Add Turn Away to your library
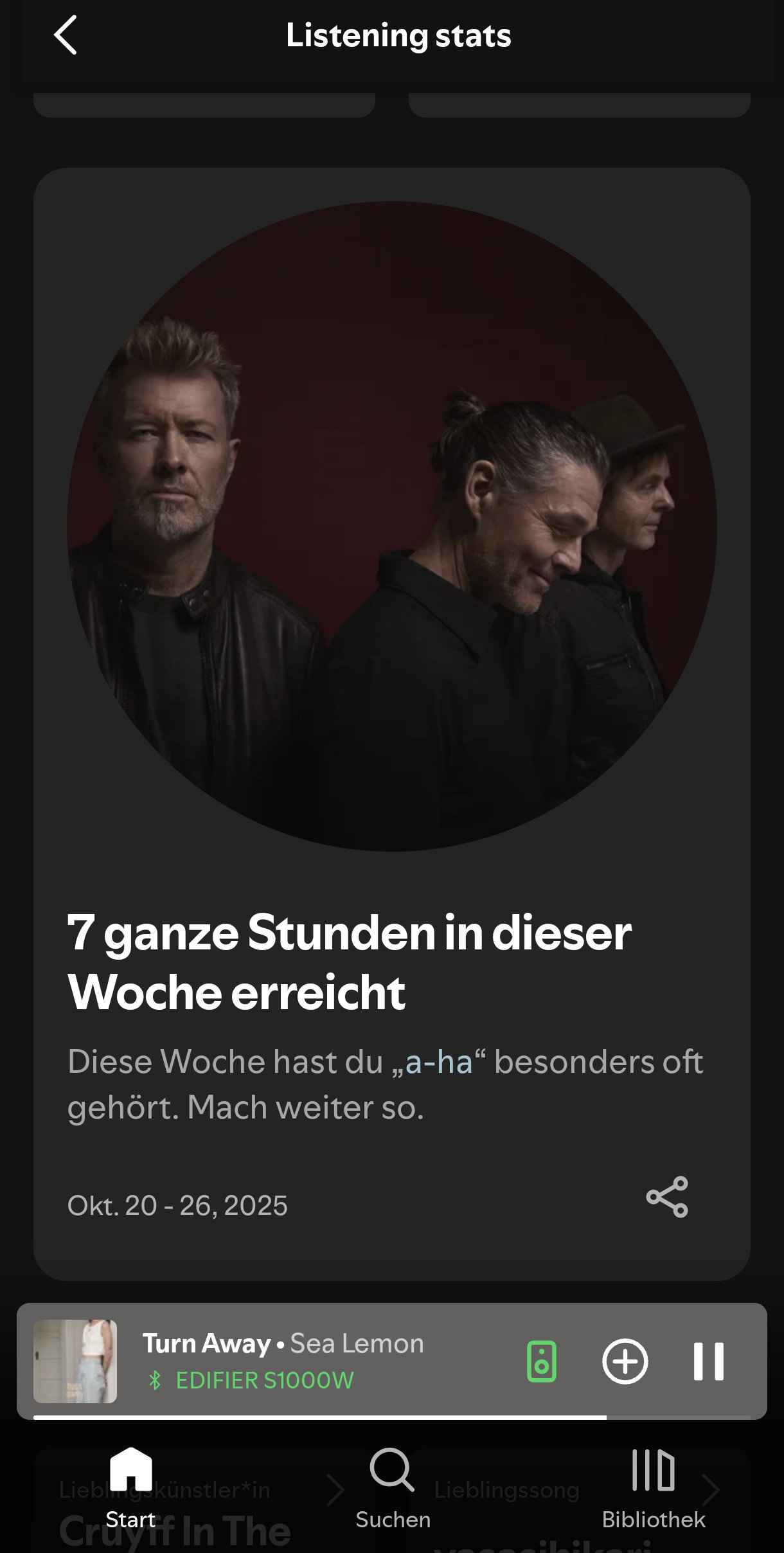784x1553 pixels. [x=625, y=1361]
